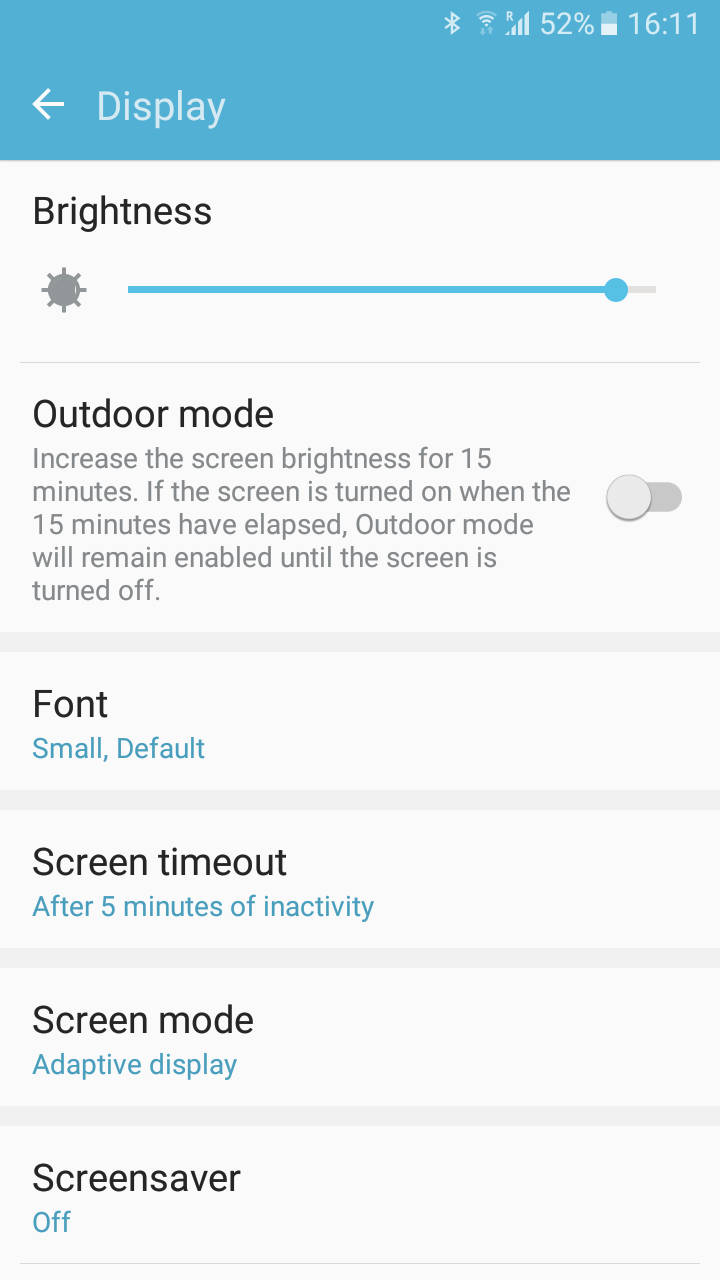Image resolution: width=720 pixels, height=1280 pixels.
Task: Enable Outdoor mode switch
Action: pyautogui.click(x=644, y=498)
